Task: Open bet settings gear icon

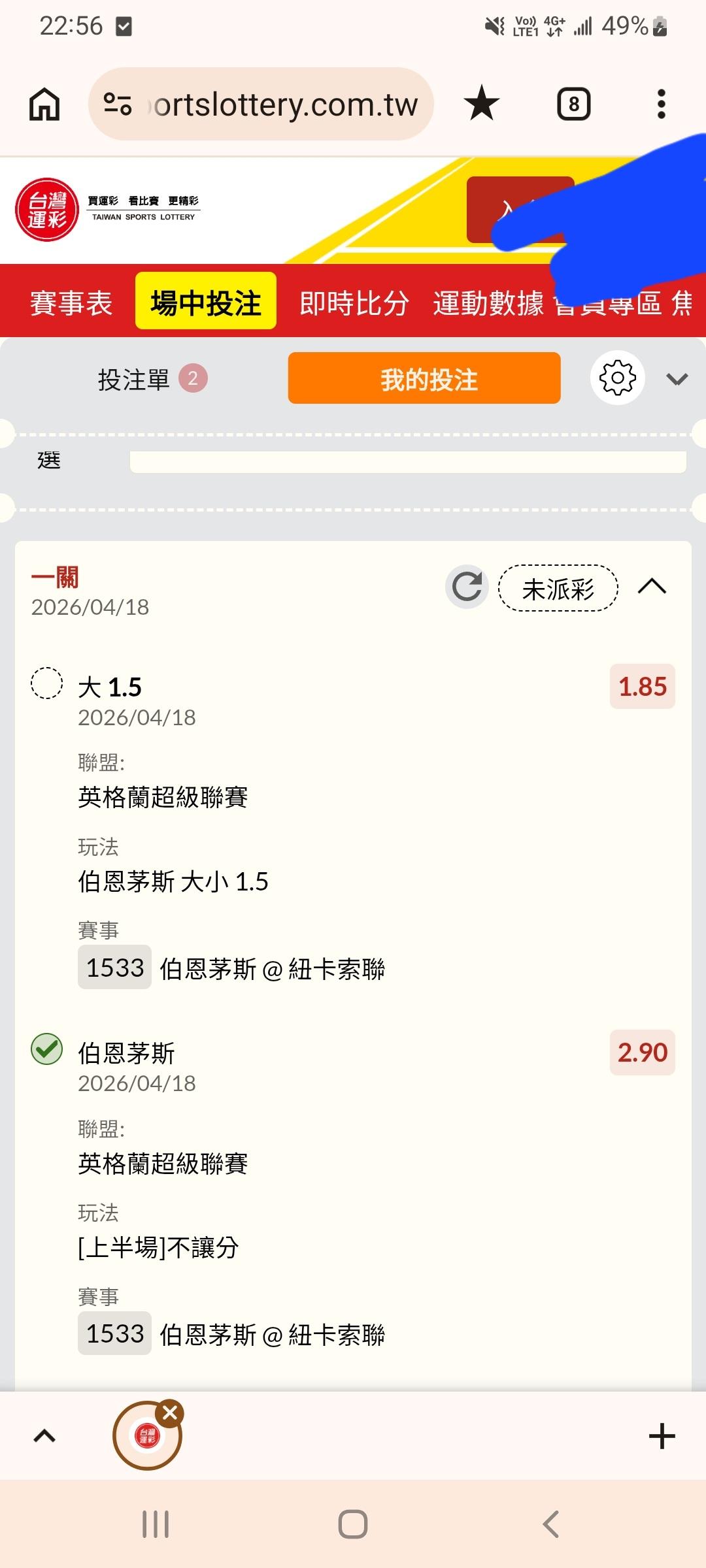Action: click(x=617, y=378)
